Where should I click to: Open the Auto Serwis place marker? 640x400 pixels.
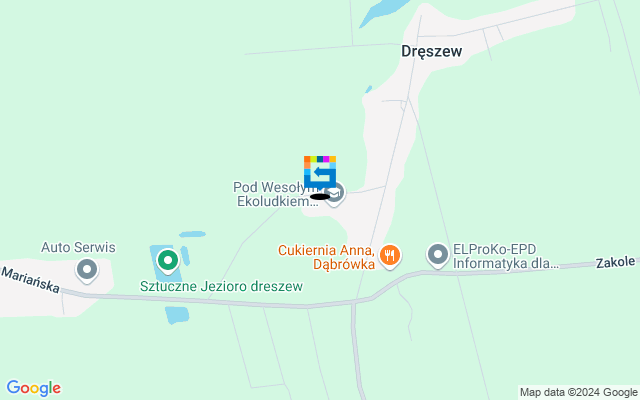tap(87, 269)
